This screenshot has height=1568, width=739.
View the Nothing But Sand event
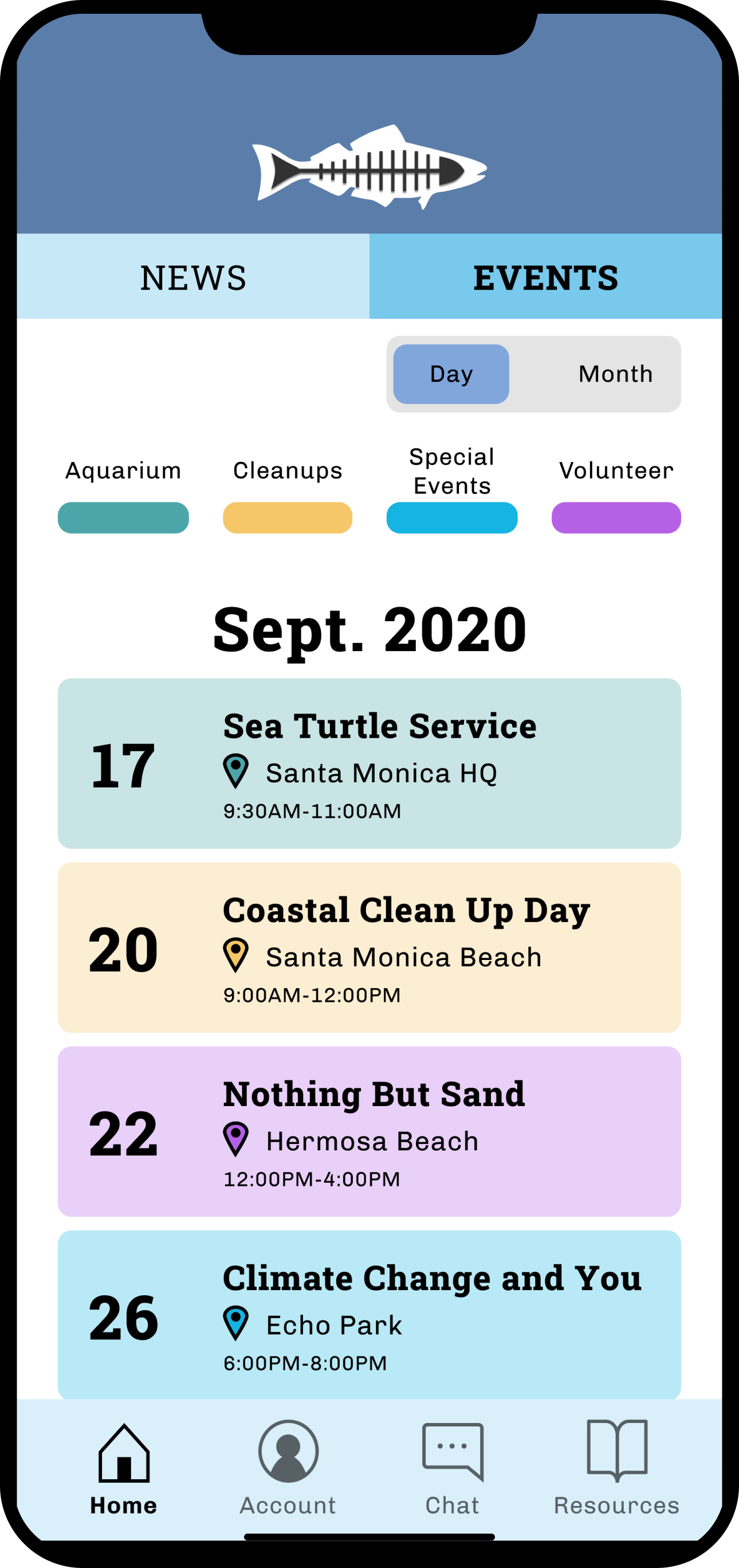(x=369, y=1131)
